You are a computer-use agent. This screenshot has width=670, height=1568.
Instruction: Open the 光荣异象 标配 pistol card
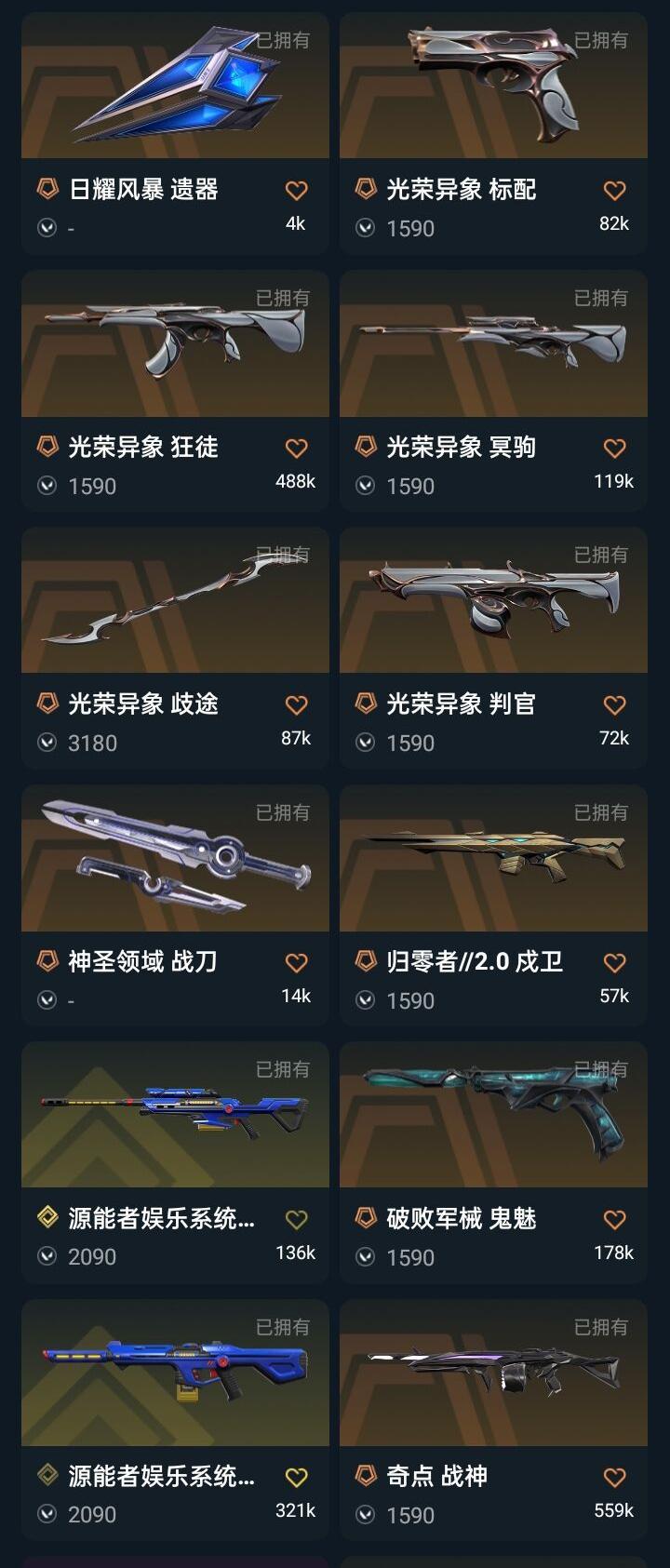(x=493, y=134)
